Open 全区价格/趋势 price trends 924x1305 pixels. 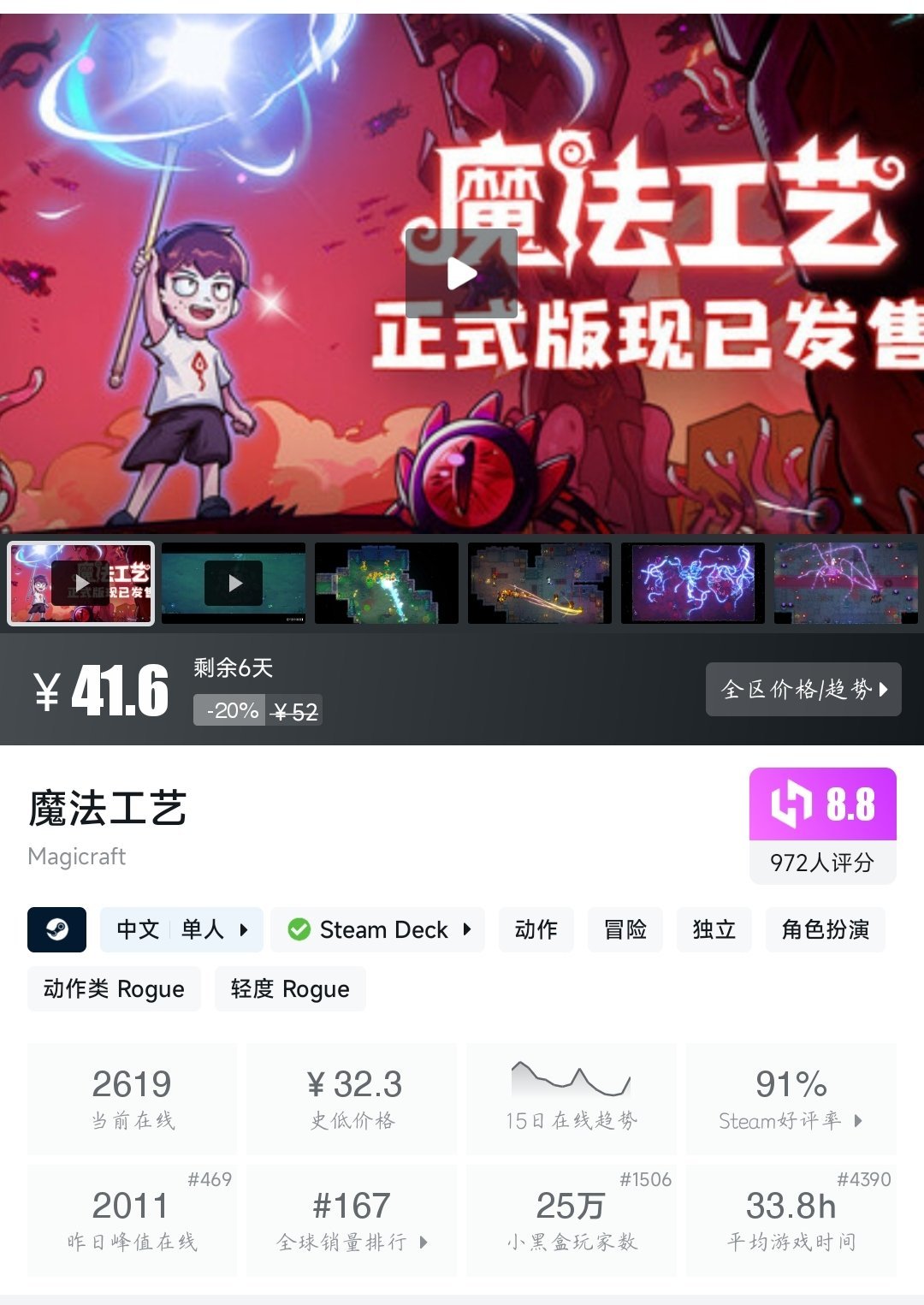[x=803, y=689]
